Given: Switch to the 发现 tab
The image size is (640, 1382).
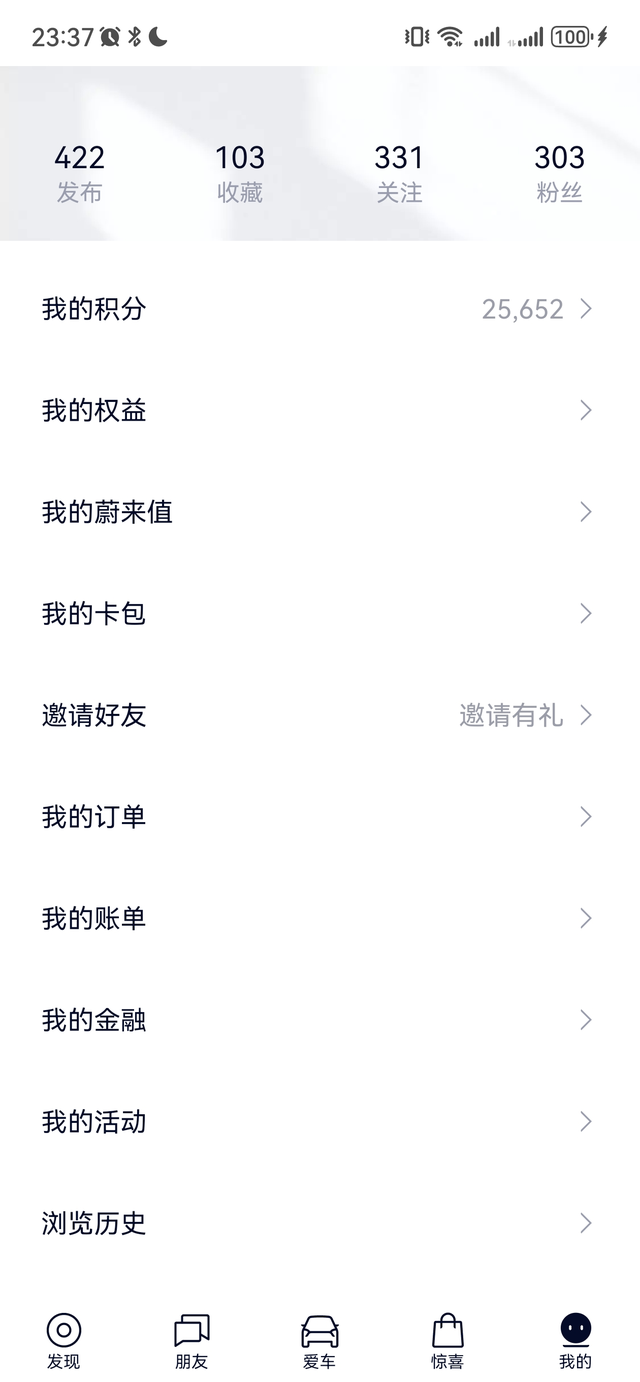Looking at the screenshot, I should point(64,1341).
